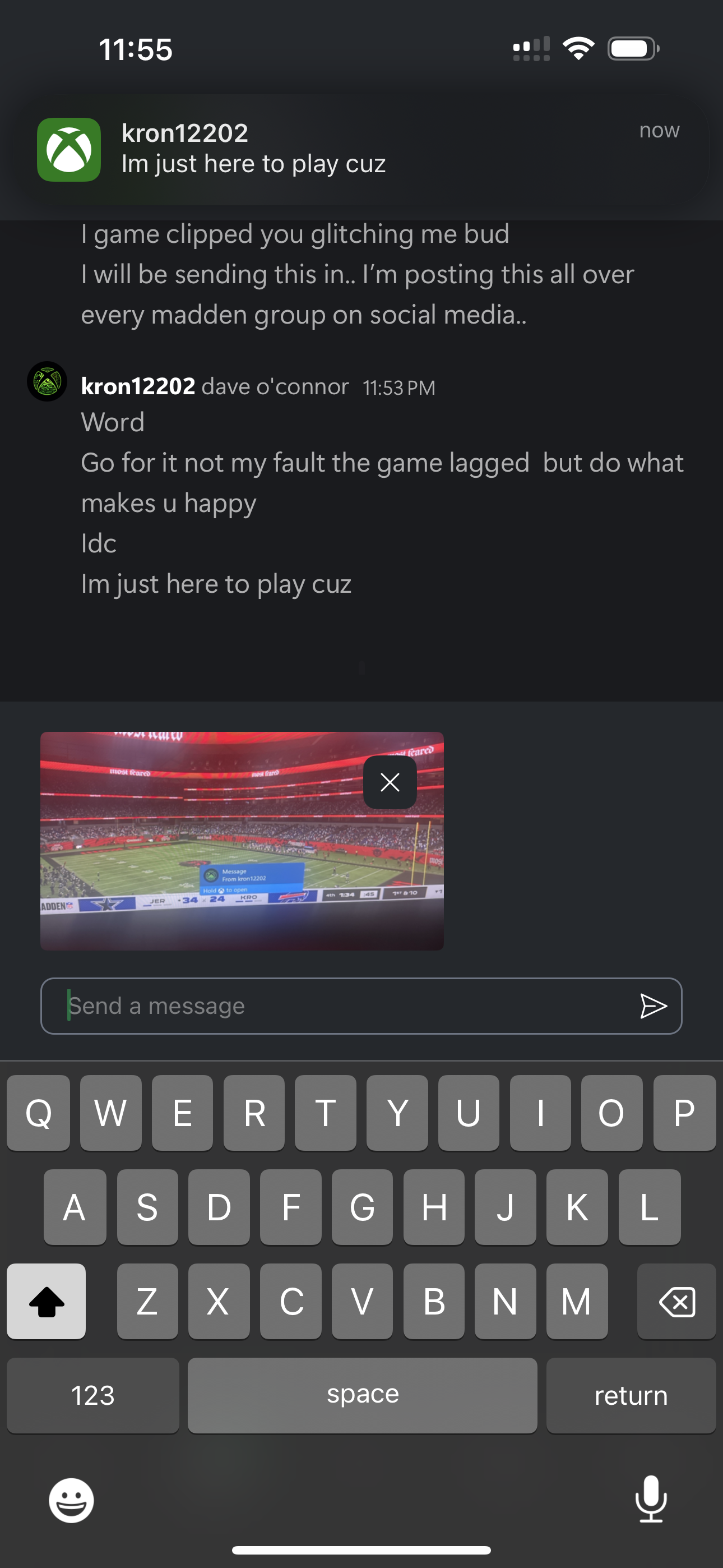The width and height of the screenshot is (723, 1568).
Task: View the attached stadium screenshot preview
Action: [x=201, y=852]
